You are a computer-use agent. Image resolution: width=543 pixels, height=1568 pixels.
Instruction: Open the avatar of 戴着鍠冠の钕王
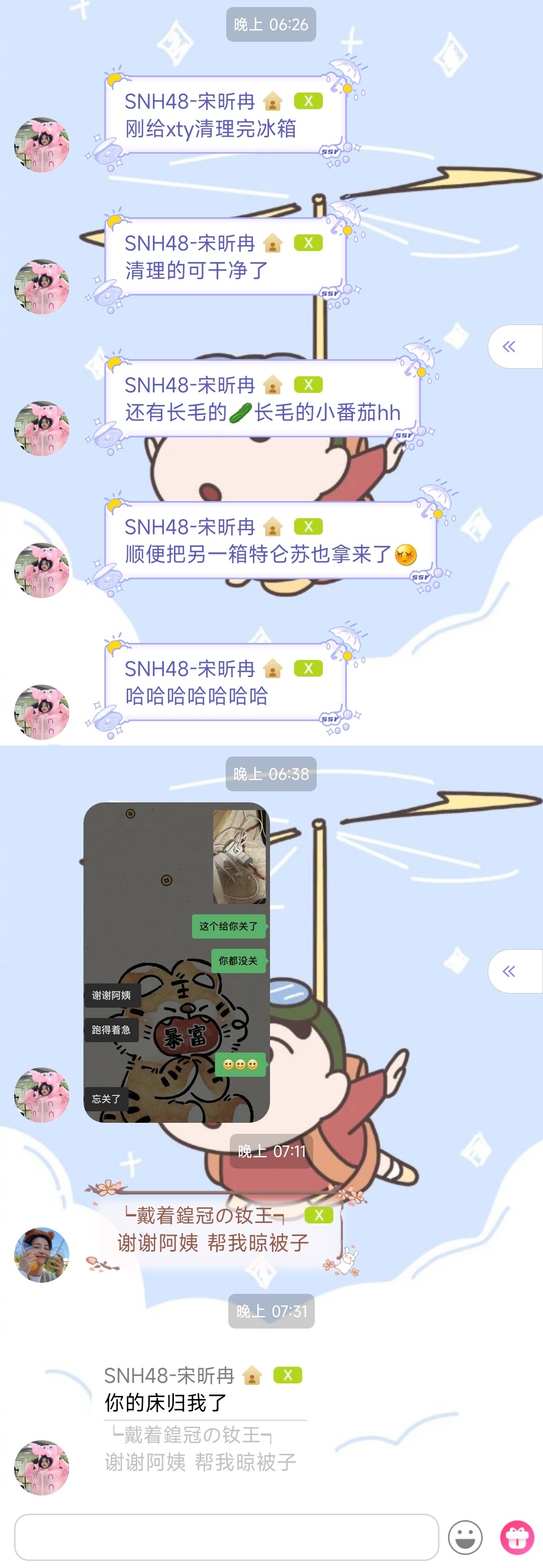point(41,1255)
